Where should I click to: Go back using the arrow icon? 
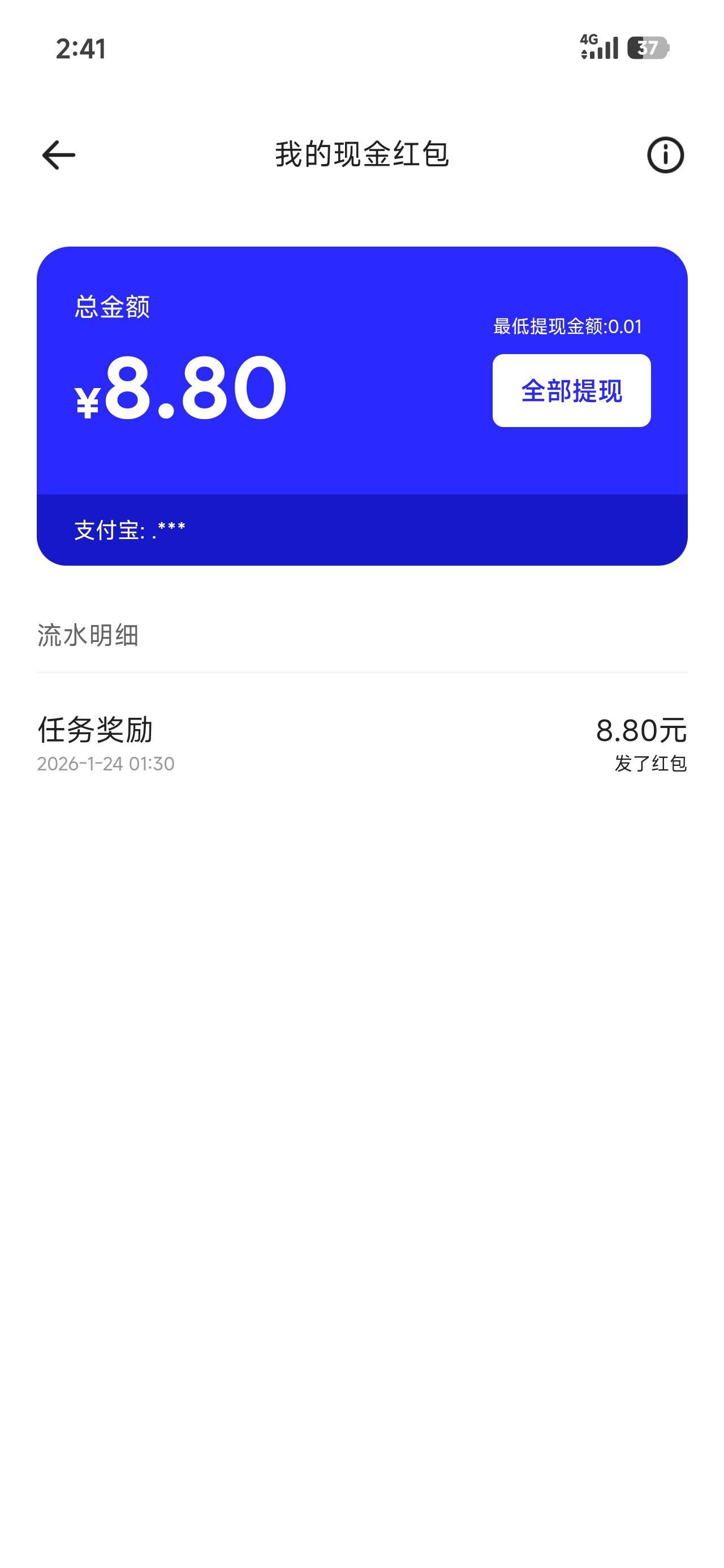tap(58, 154)
